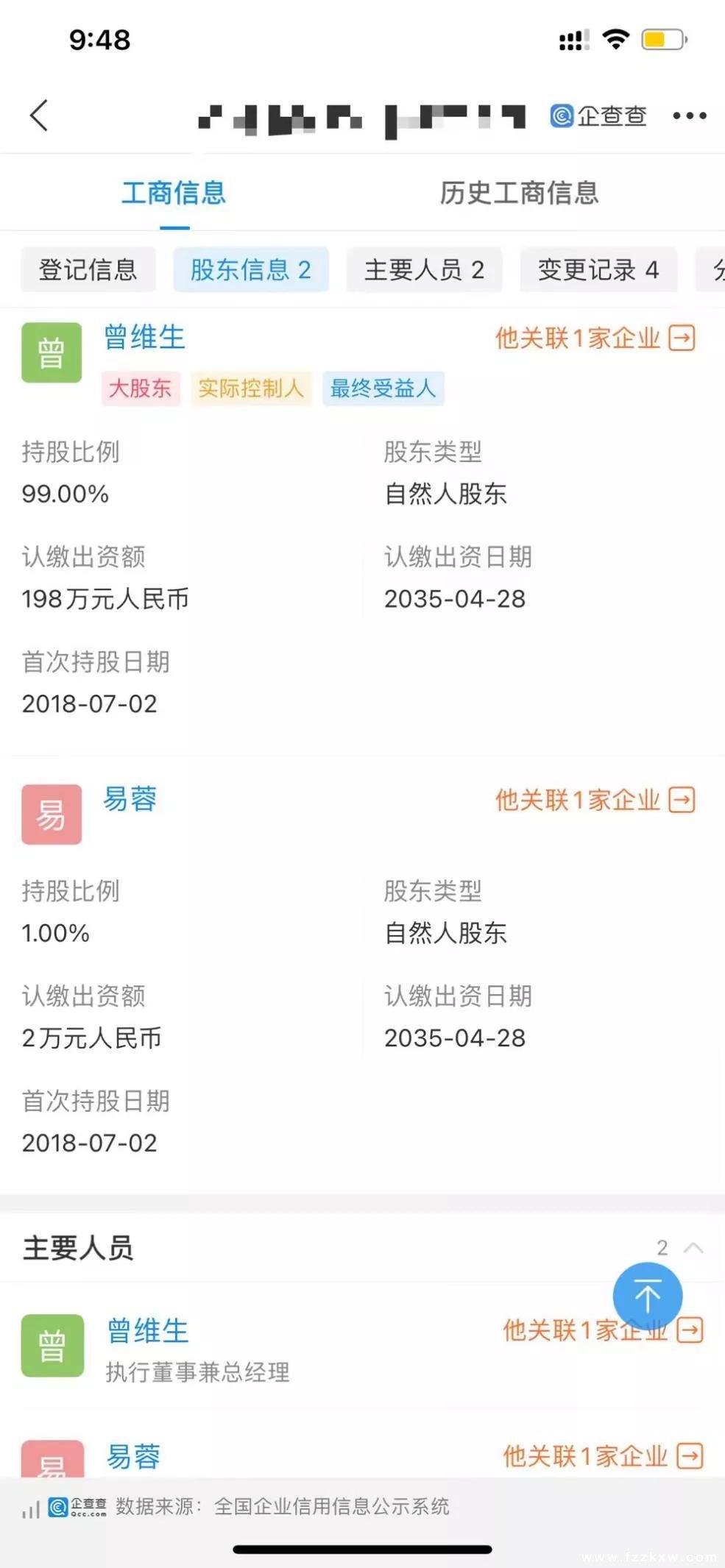
Task: Collapse the 主要人员 section arrow
Action: point(693,1248)
